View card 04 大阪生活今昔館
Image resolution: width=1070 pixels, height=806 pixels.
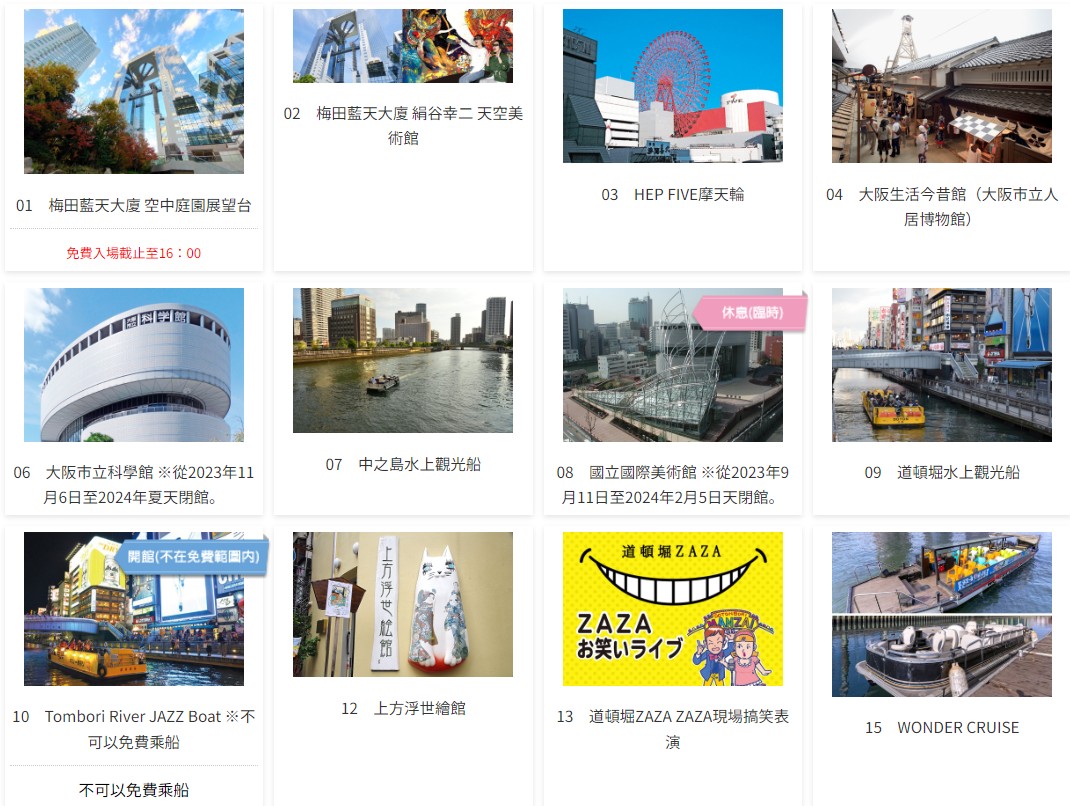941,87
